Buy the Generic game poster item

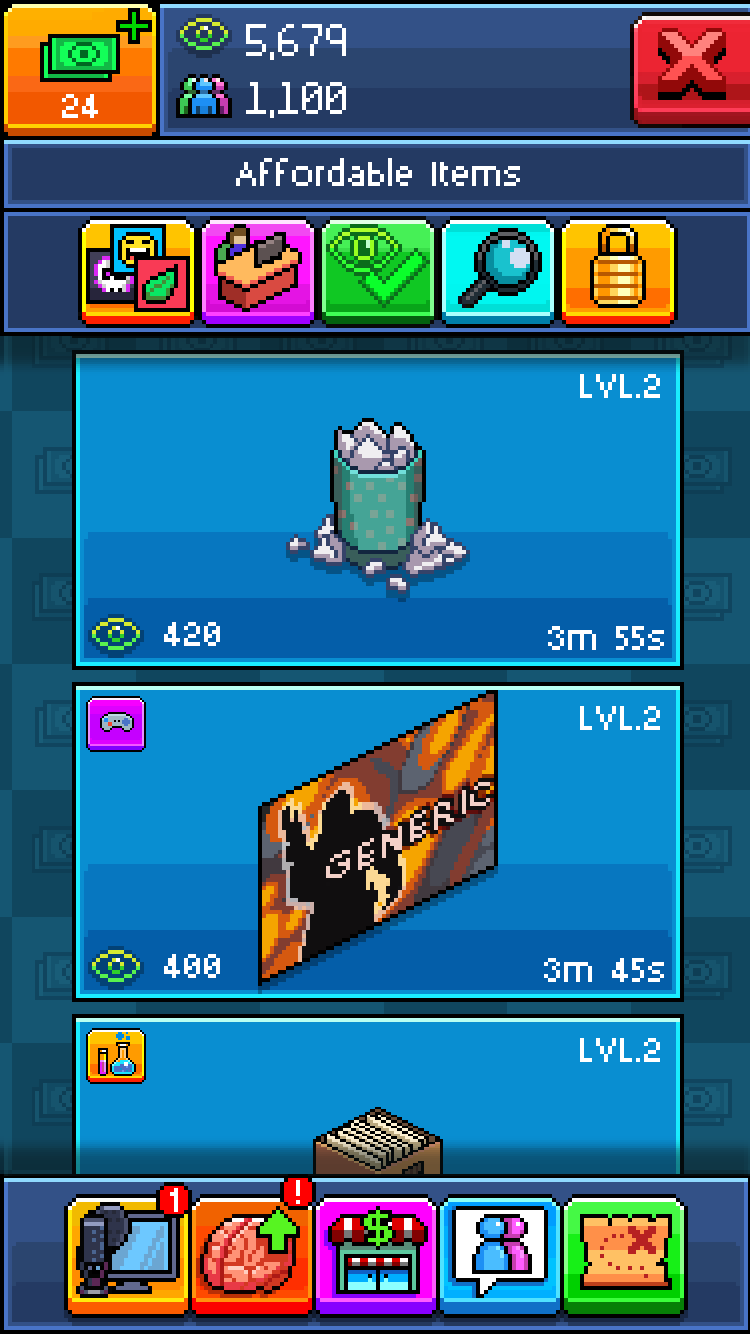(x=378, y=842)
